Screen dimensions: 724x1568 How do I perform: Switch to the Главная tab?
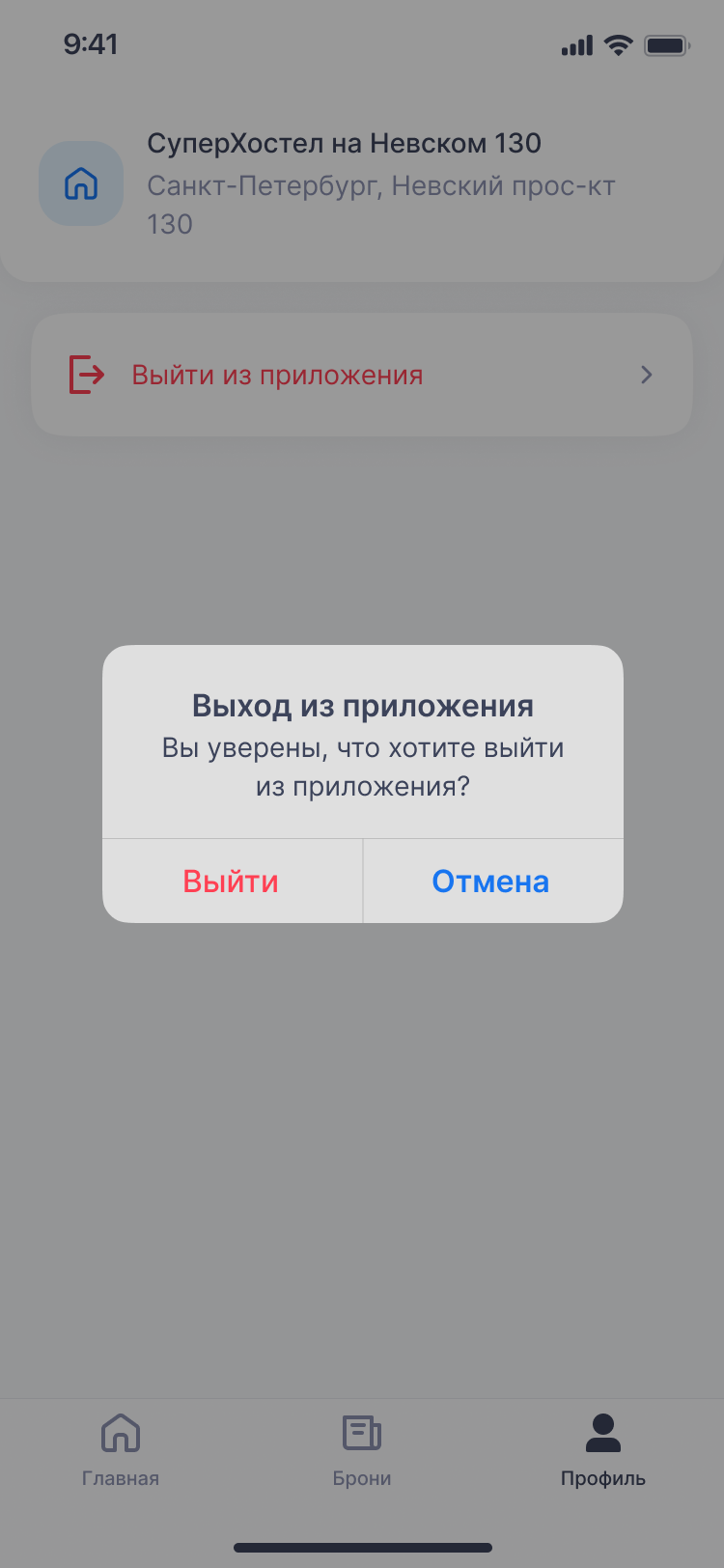coord(121,1450)
